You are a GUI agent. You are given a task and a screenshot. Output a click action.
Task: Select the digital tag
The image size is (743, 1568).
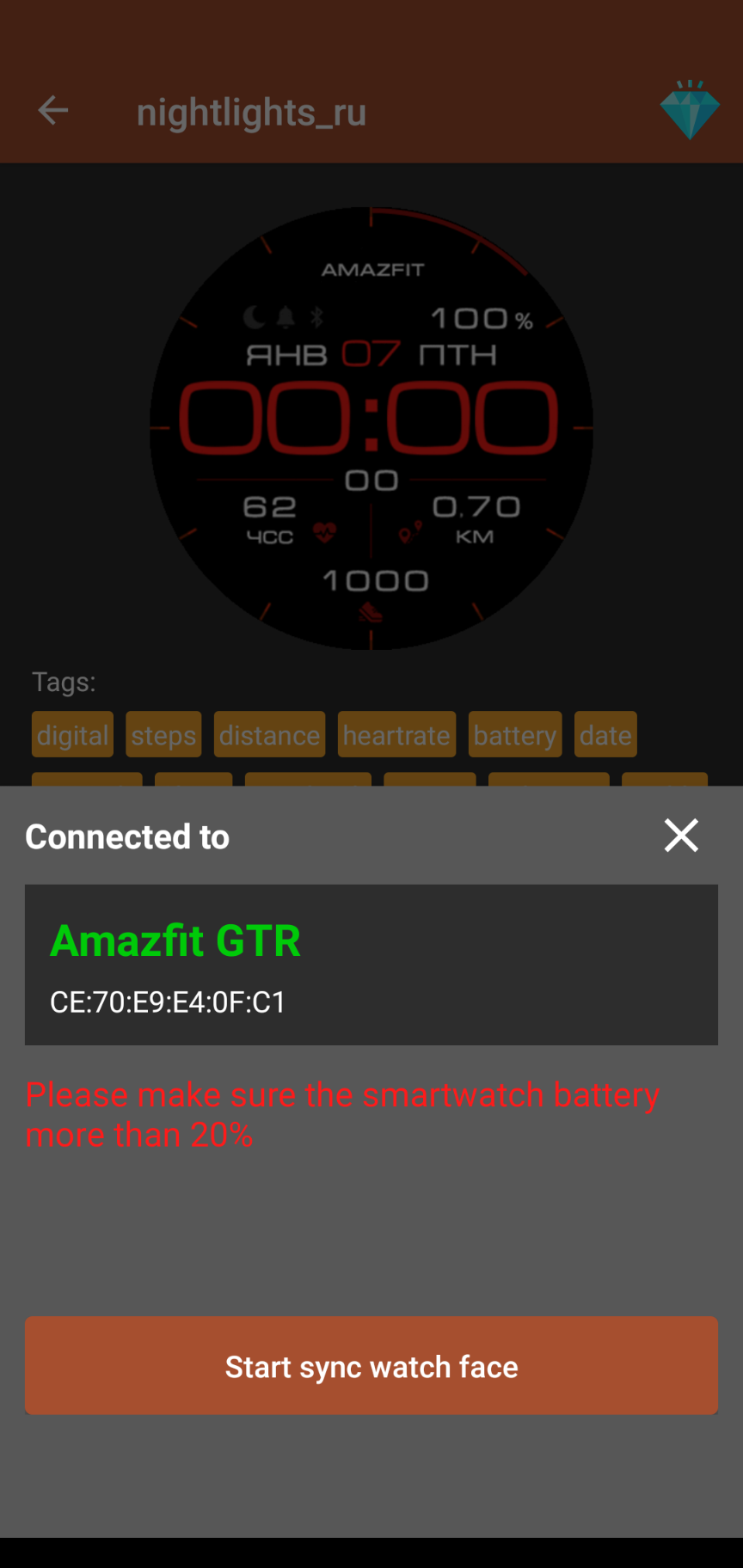(72, 735)
